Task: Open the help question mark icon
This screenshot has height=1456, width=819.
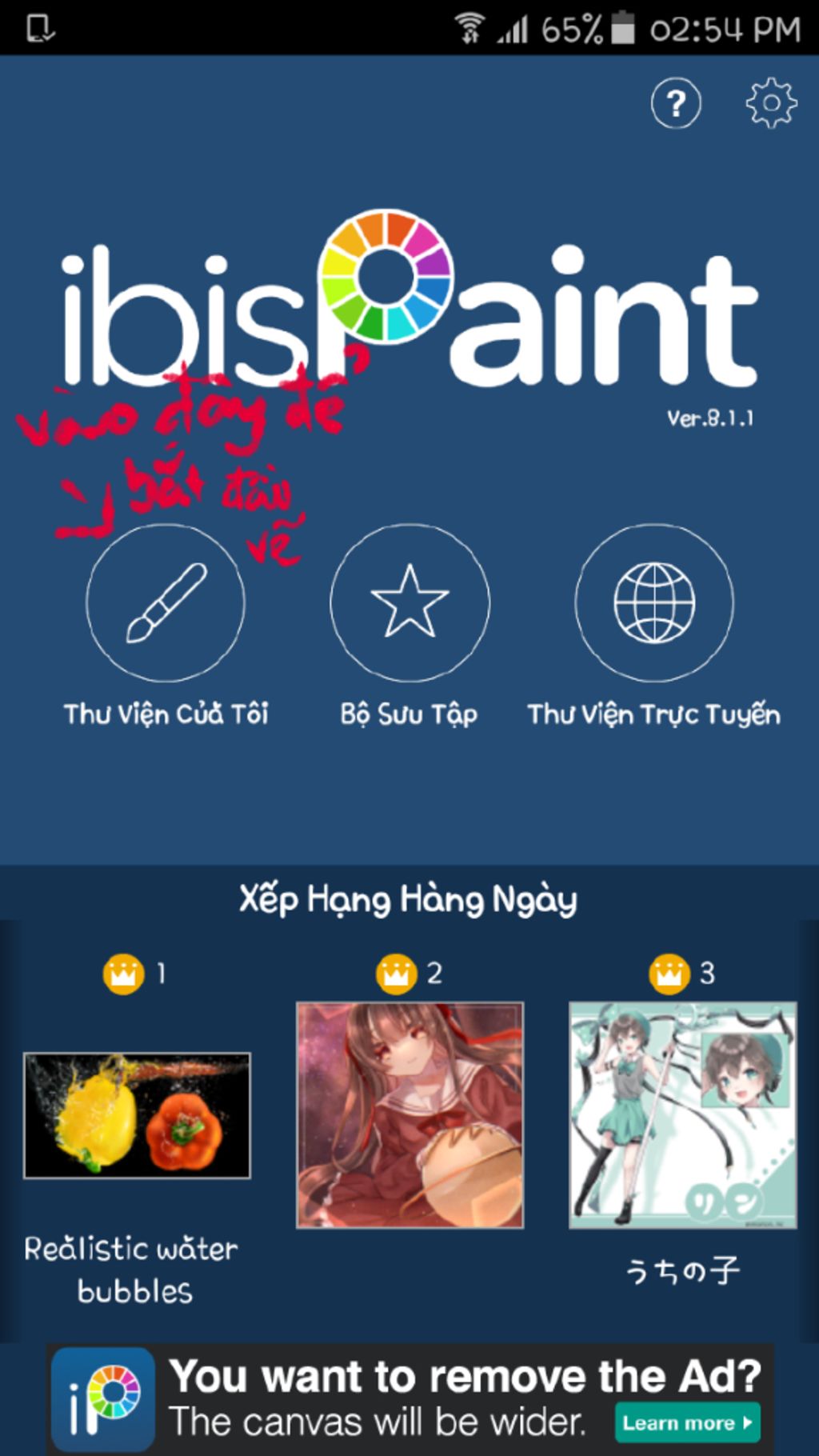Action: coord(676,103)
